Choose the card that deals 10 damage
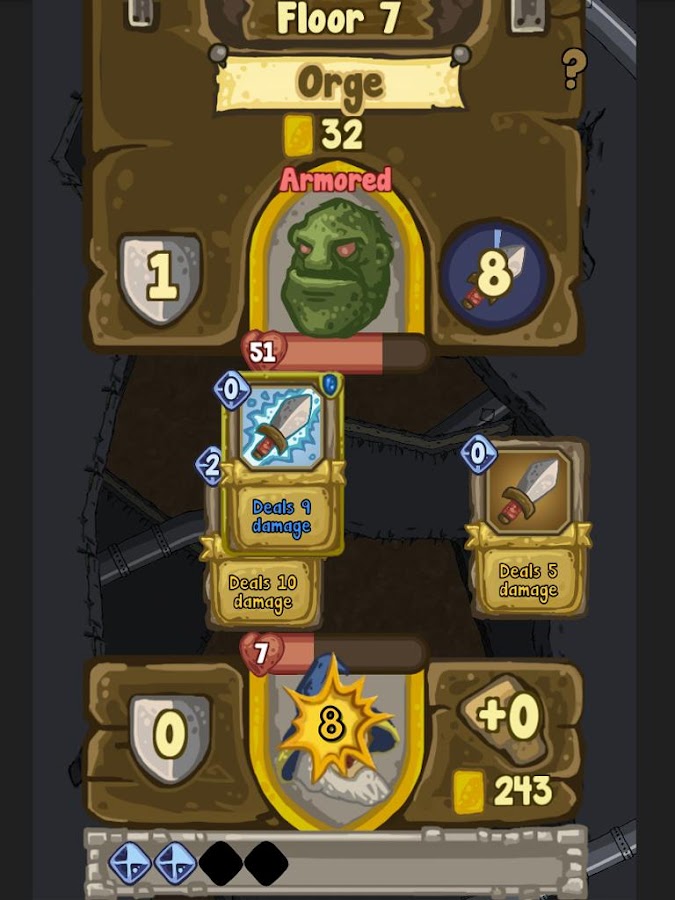This screenshot has height=900, width=675. click(x=263, y=592)
